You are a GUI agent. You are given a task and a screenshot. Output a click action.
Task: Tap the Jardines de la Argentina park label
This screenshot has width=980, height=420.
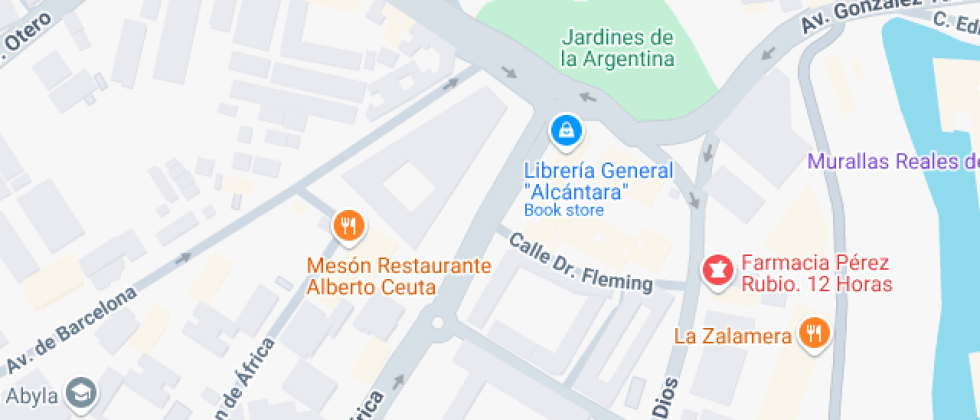click(618, 49)
